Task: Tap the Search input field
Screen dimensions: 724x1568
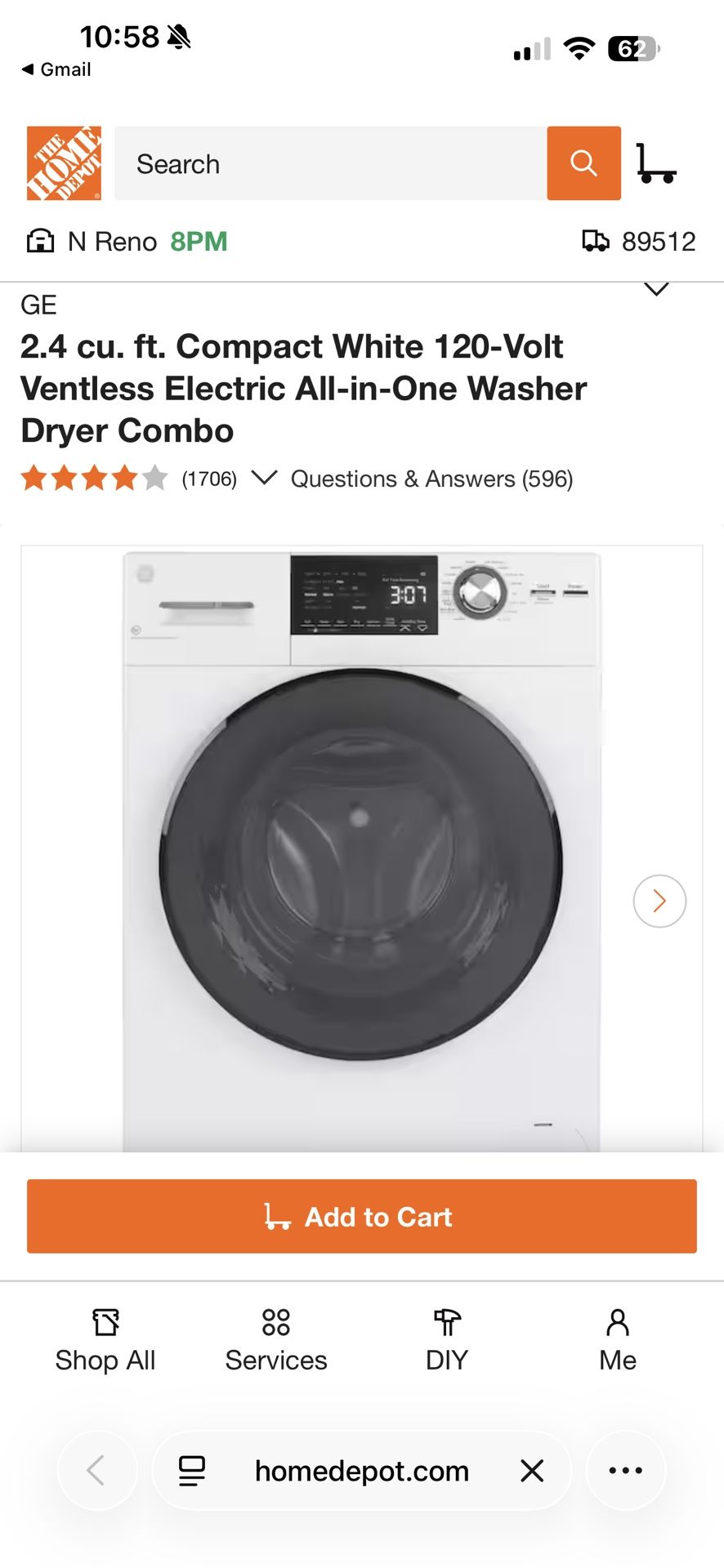Action: coord(327,163)
